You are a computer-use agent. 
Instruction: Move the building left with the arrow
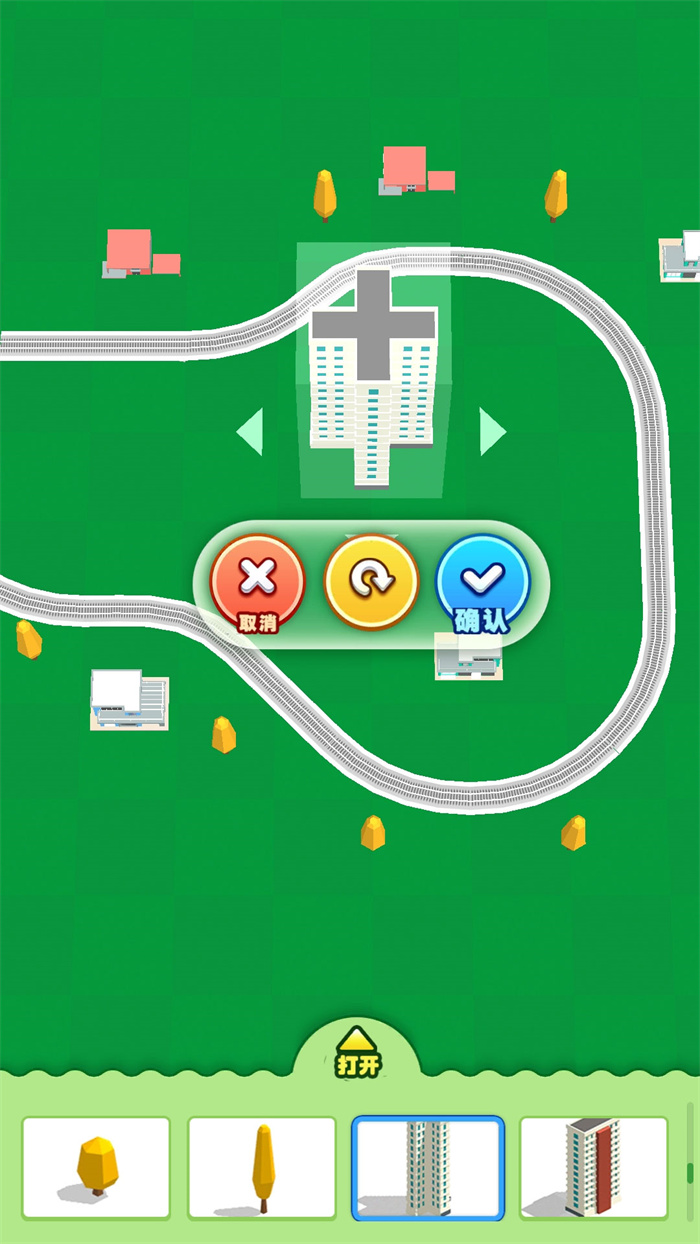pos(250,432)
